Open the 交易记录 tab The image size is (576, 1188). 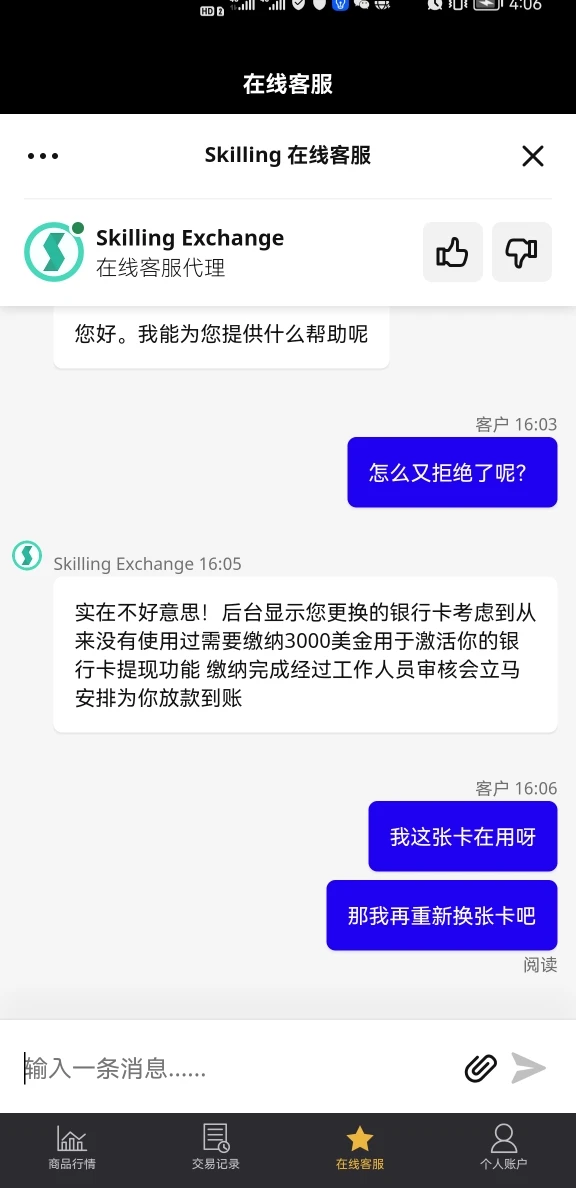pos(216,1147)
